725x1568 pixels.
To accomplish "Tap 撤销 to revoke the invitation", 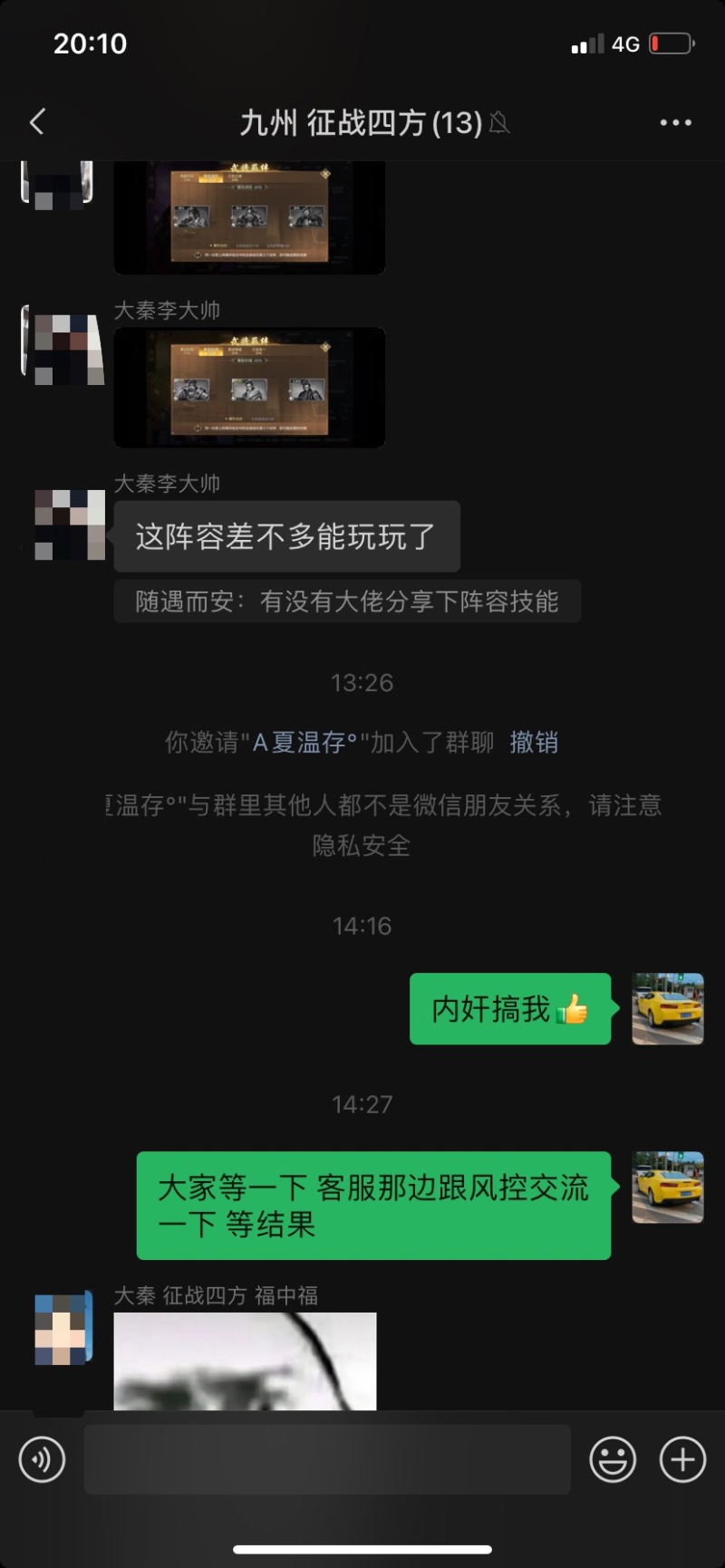I will pos(534,743).
